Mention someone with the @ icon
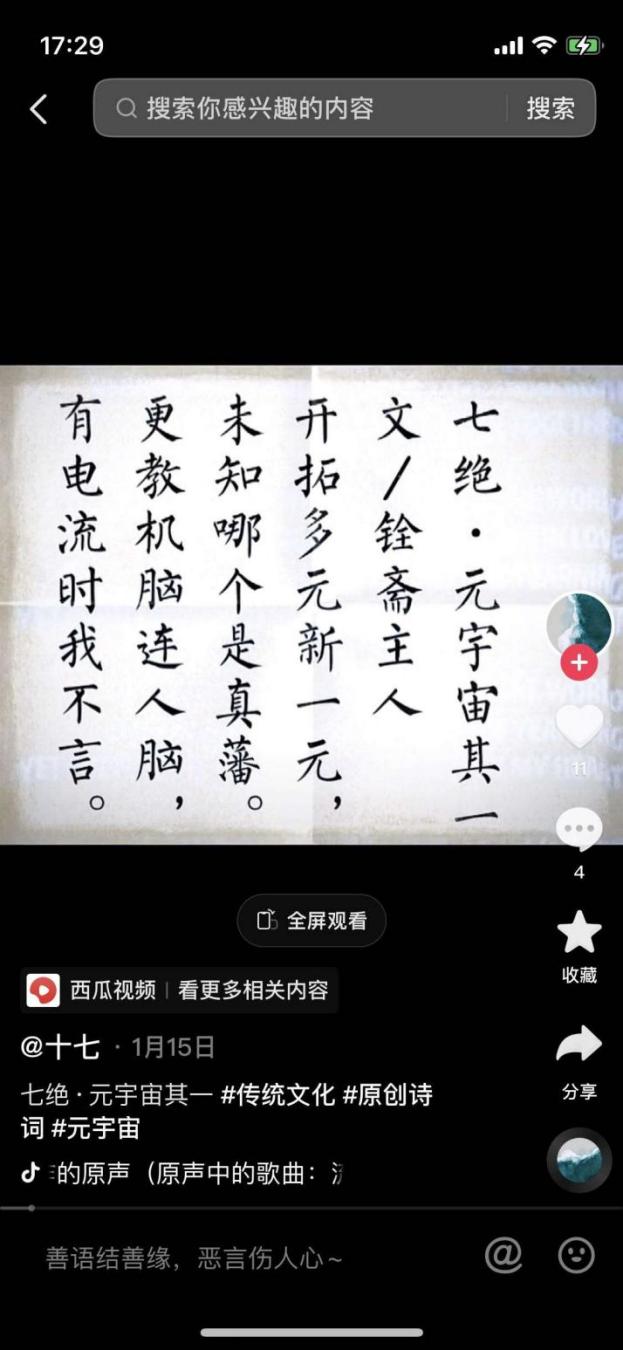623x1350 pixels. (503, 1254)
